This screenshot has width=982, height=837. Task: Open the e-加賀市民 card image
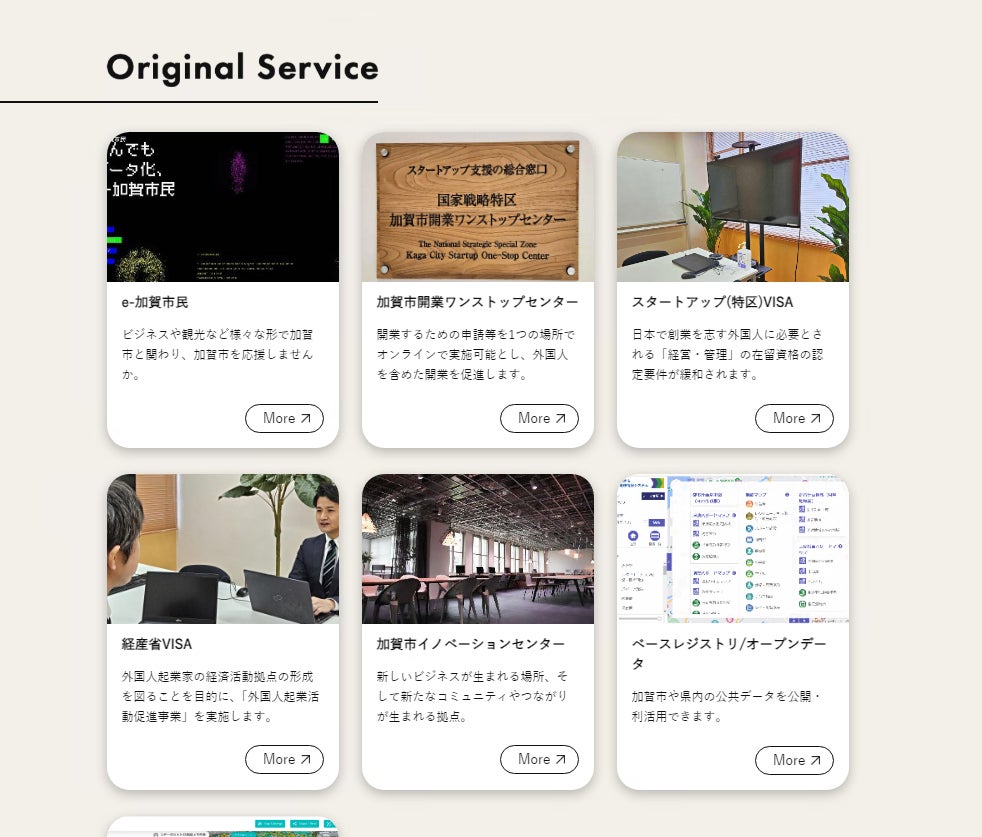click(x=223, y=207)
